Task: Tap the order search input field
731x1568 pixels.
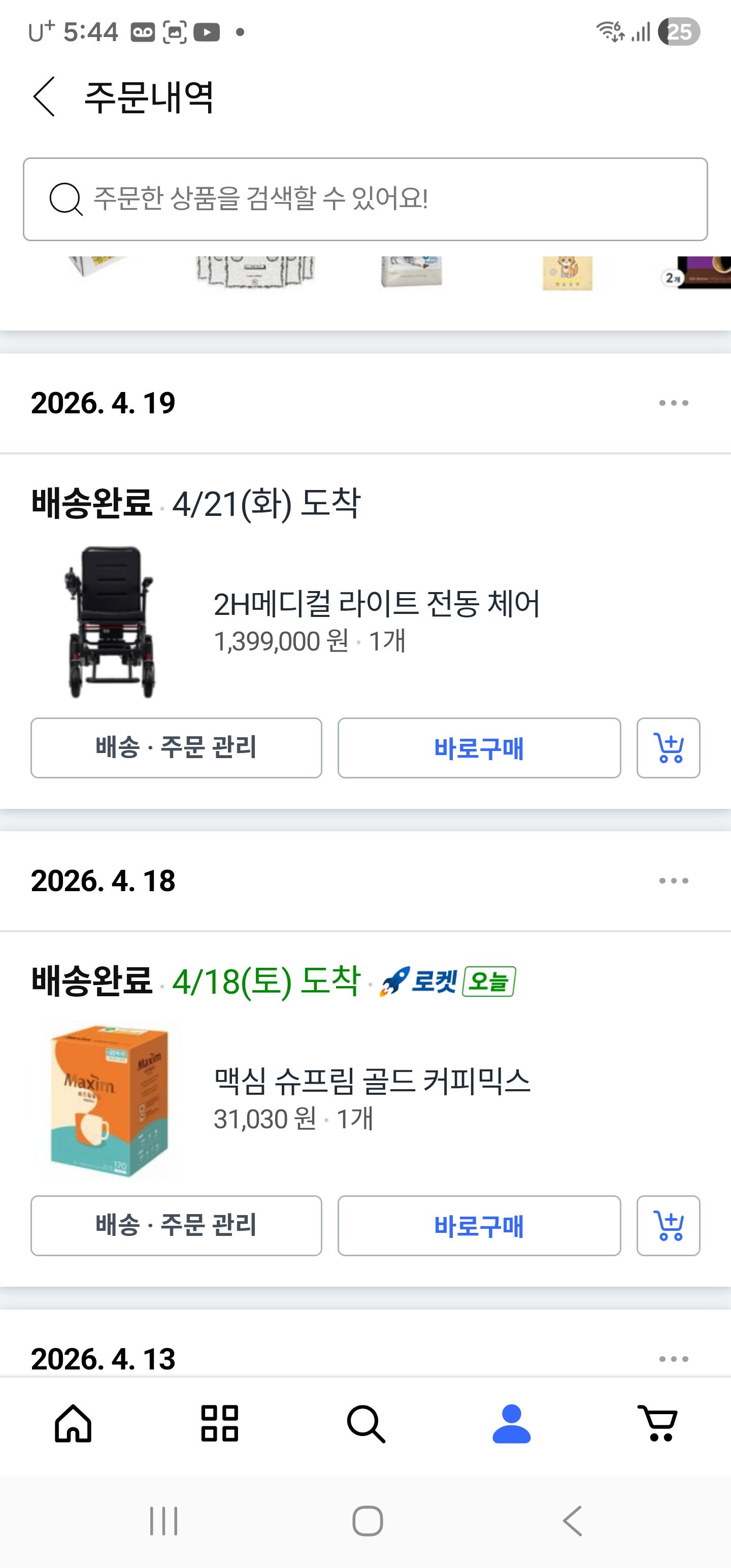Action: click(365, 198)
